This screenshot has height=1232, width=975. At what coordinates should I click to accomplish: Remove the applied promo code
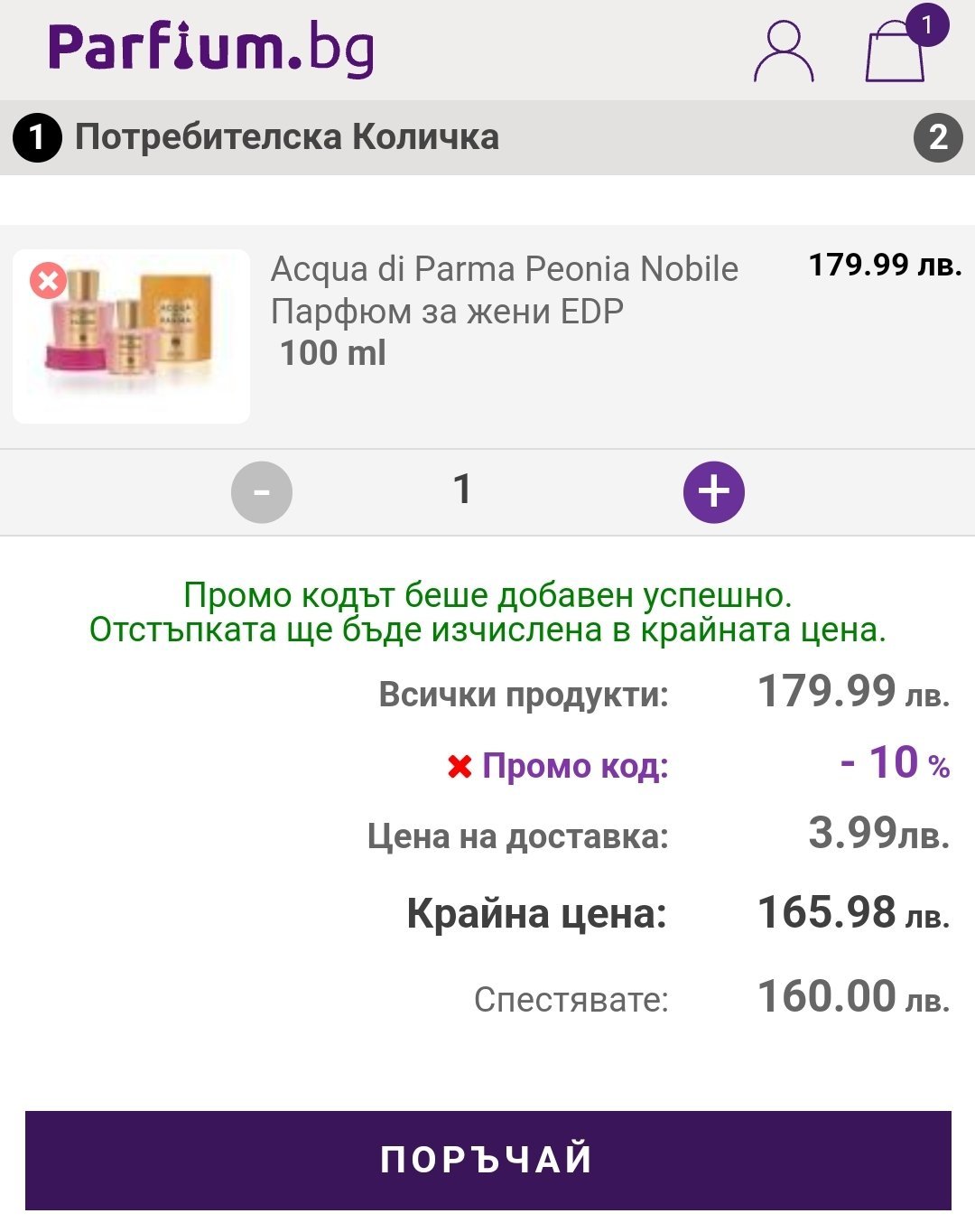(460, 767)
